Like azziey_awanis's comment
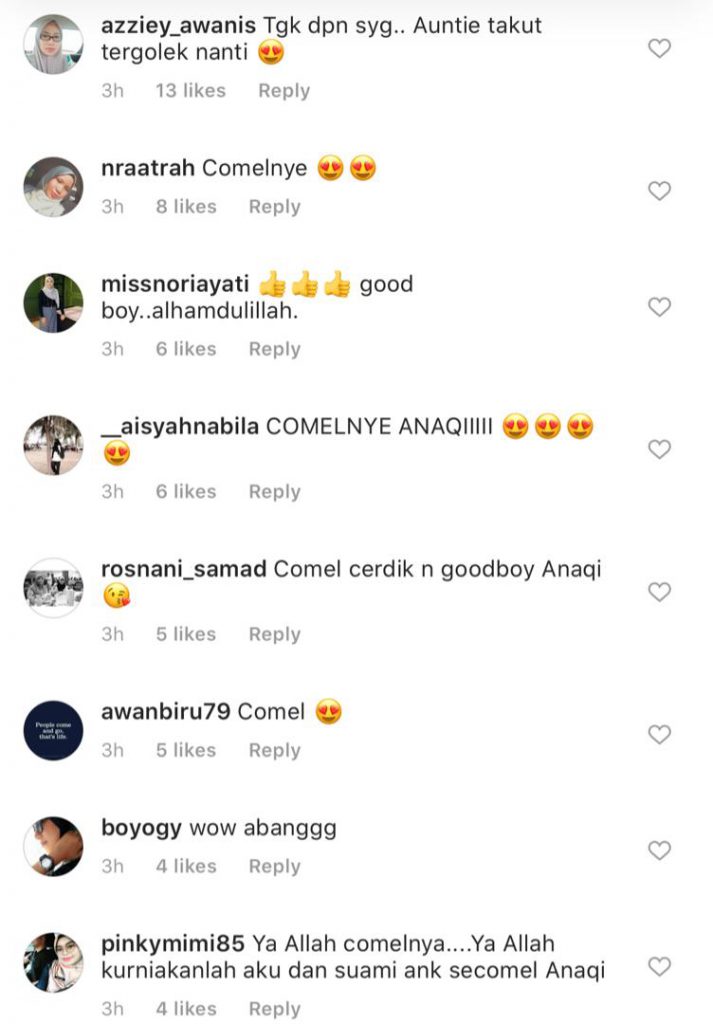 (660, 48)
